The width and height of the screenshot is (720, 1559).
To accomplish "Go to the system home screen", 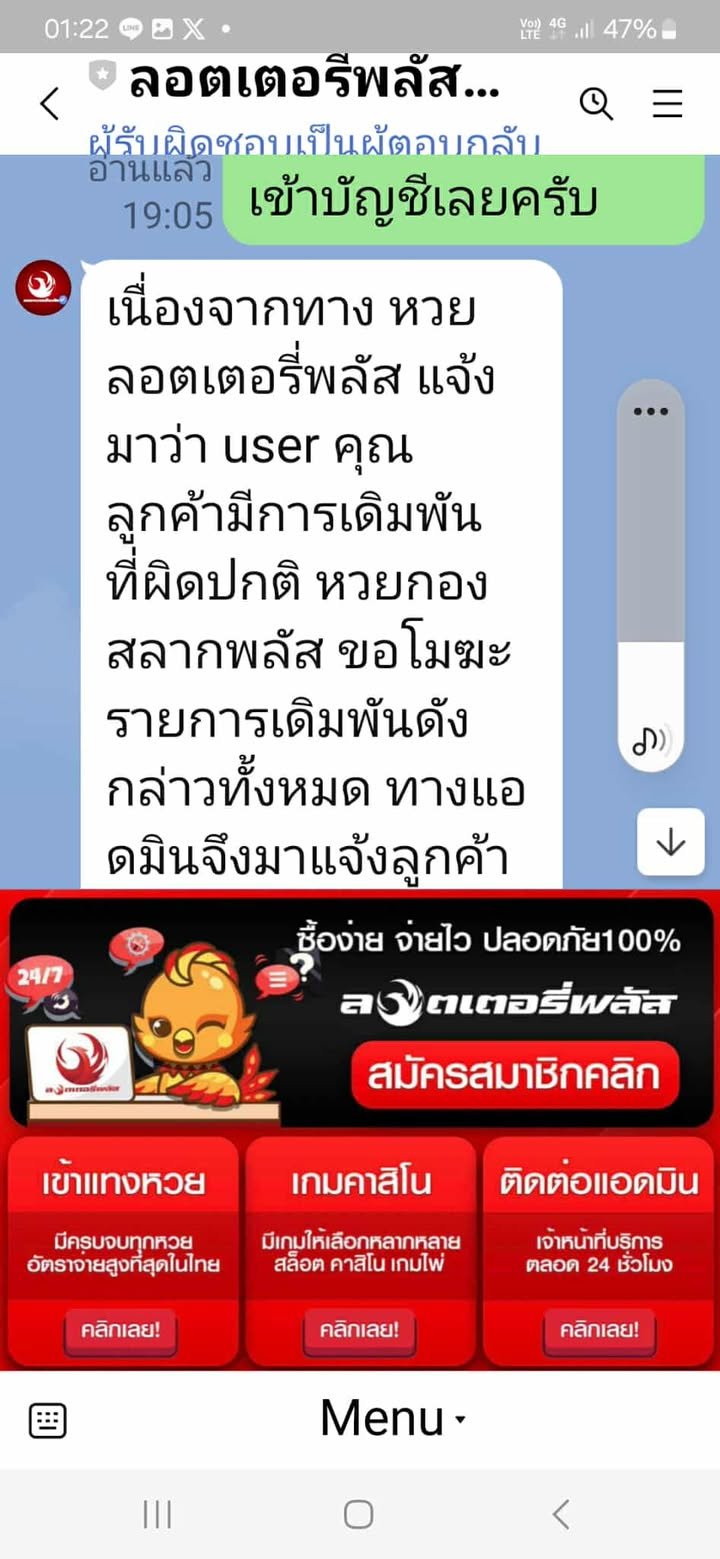I will [x=359, y=1514].
